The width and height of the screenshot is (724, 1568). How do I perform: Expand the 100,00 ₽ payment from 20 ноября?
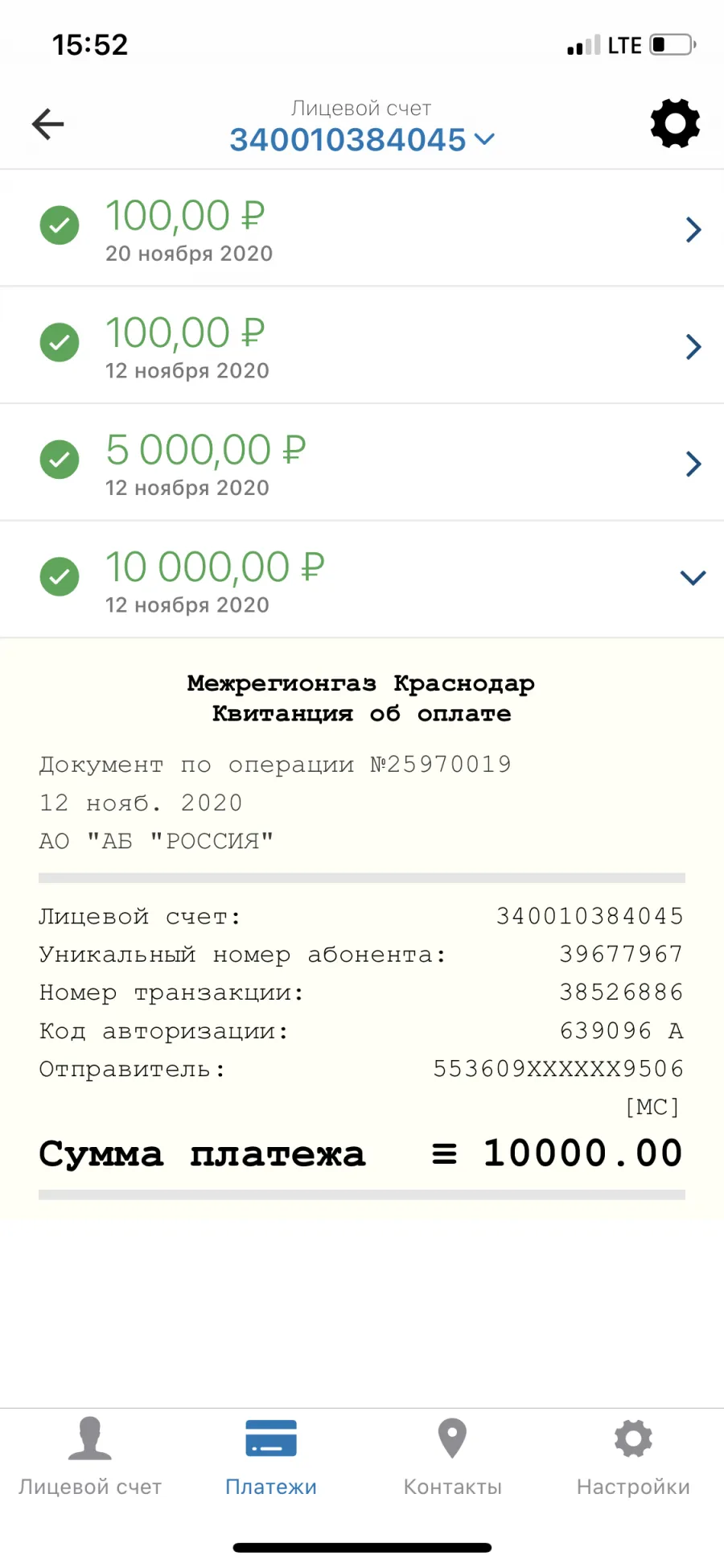click(362, 229)
